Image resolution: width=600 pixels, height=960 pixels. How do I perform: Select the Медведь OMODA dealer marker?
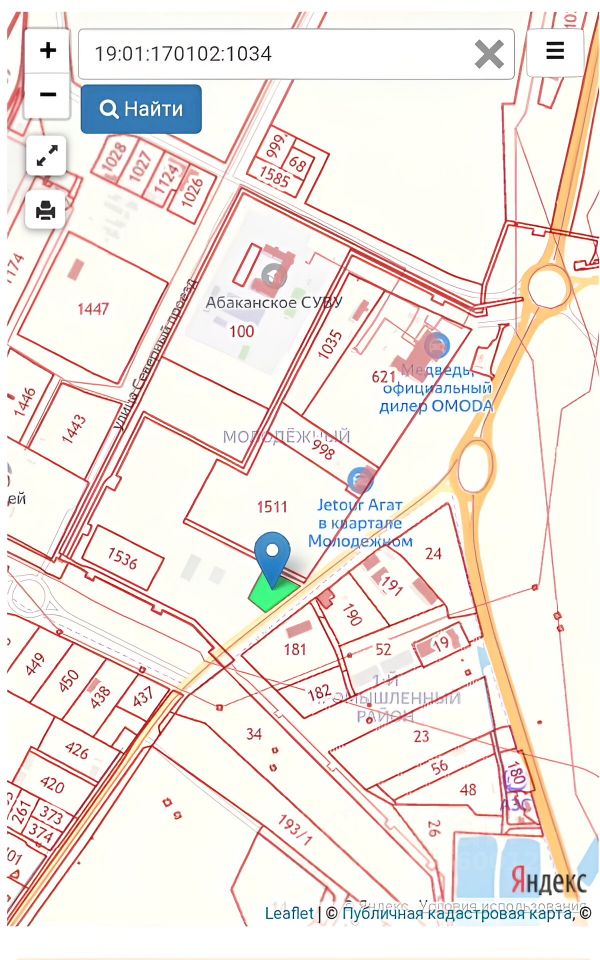pos(436,347)
